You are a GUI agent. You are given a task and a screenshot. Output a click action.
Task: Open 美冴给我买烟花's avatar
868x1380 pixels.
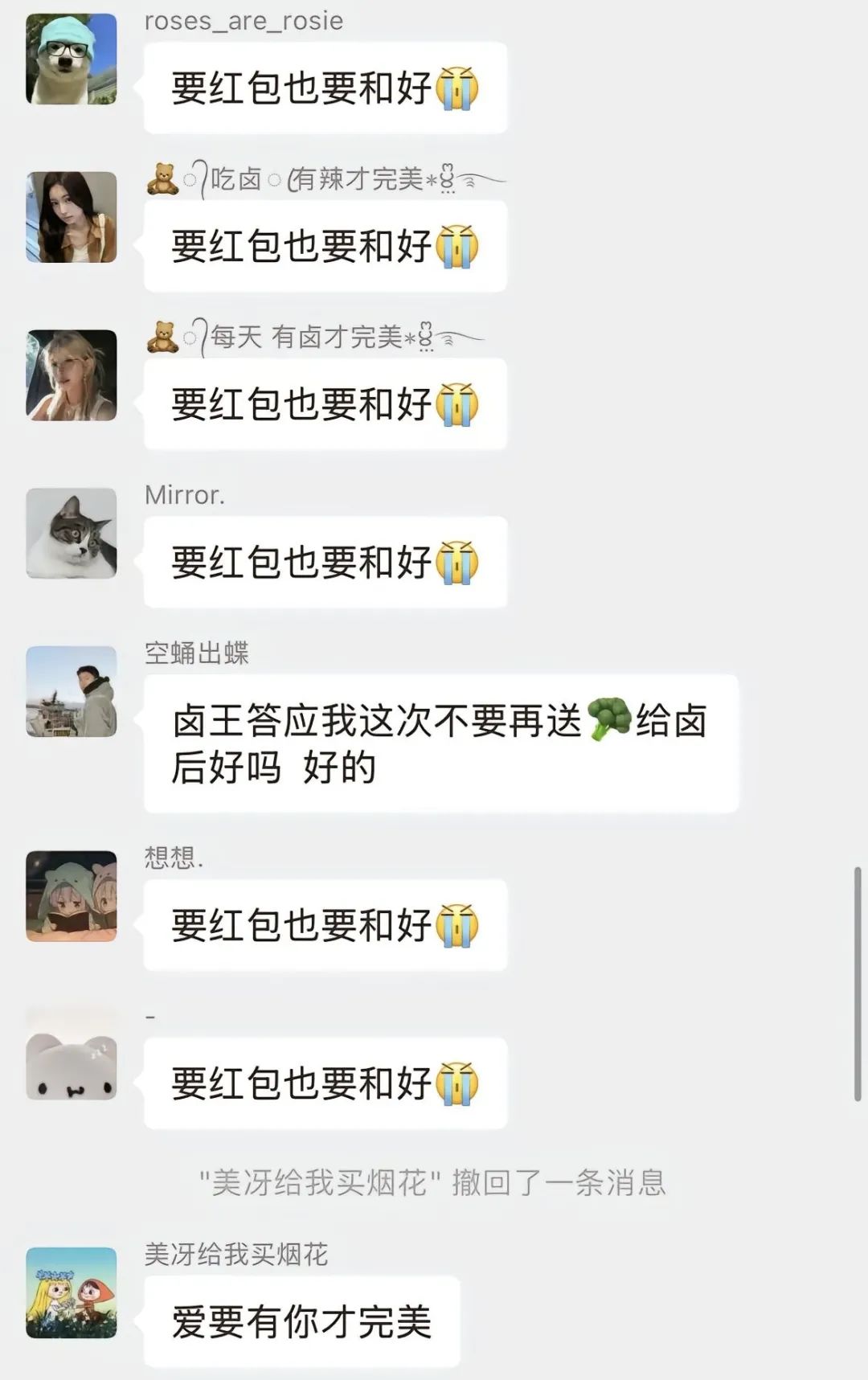[72, 1292]
